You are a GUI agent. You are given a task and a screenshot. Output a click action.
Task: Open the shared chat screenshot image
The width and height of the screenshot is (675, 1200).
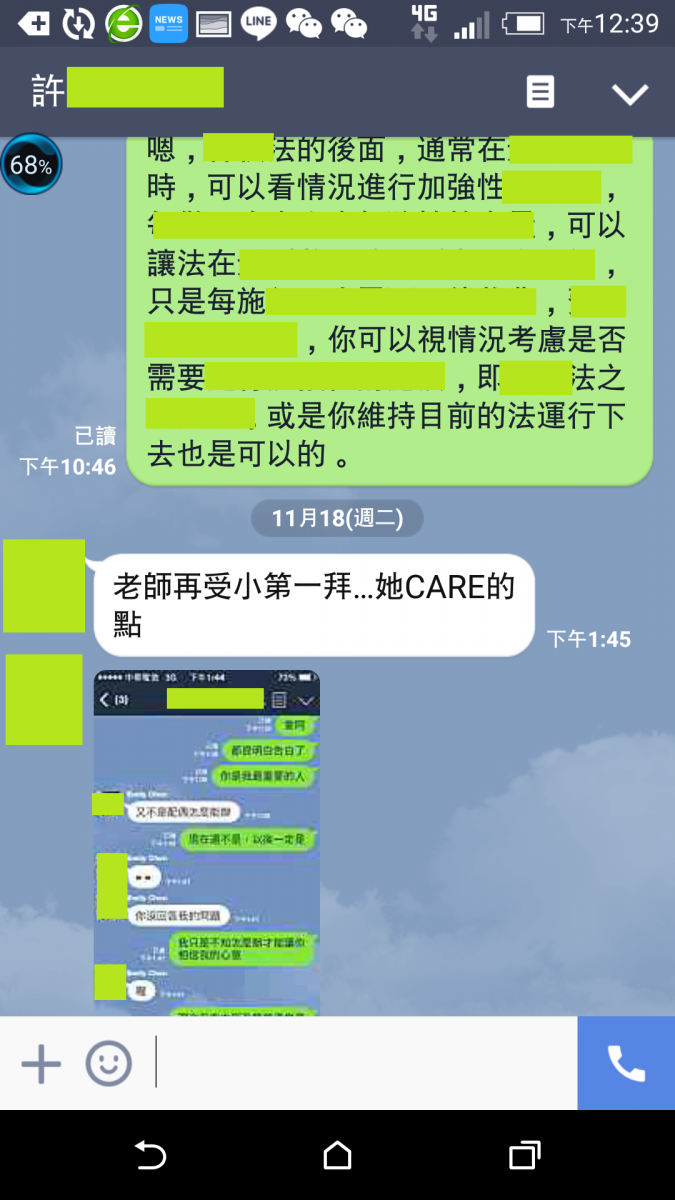click(207, 842)
